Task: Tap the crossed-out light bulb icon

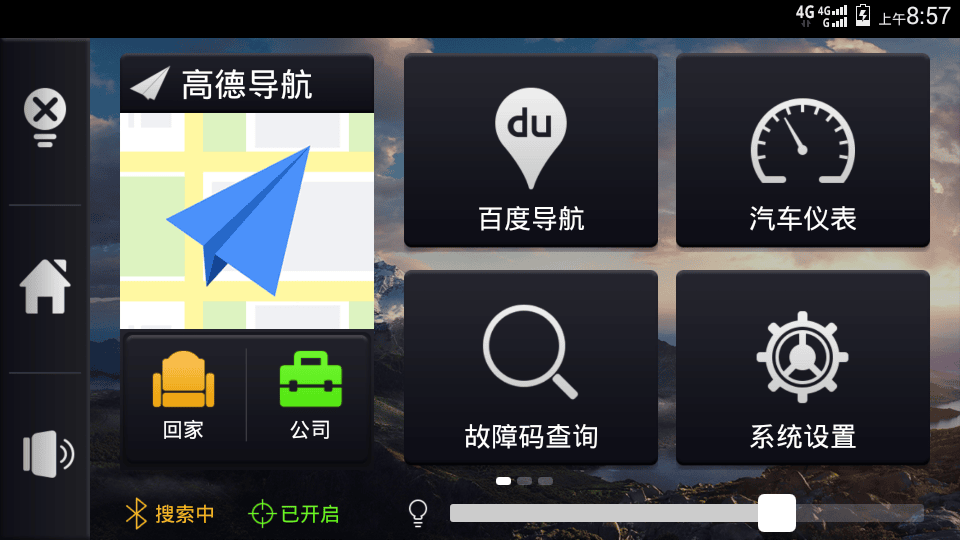Action: [x=45, y=118]
